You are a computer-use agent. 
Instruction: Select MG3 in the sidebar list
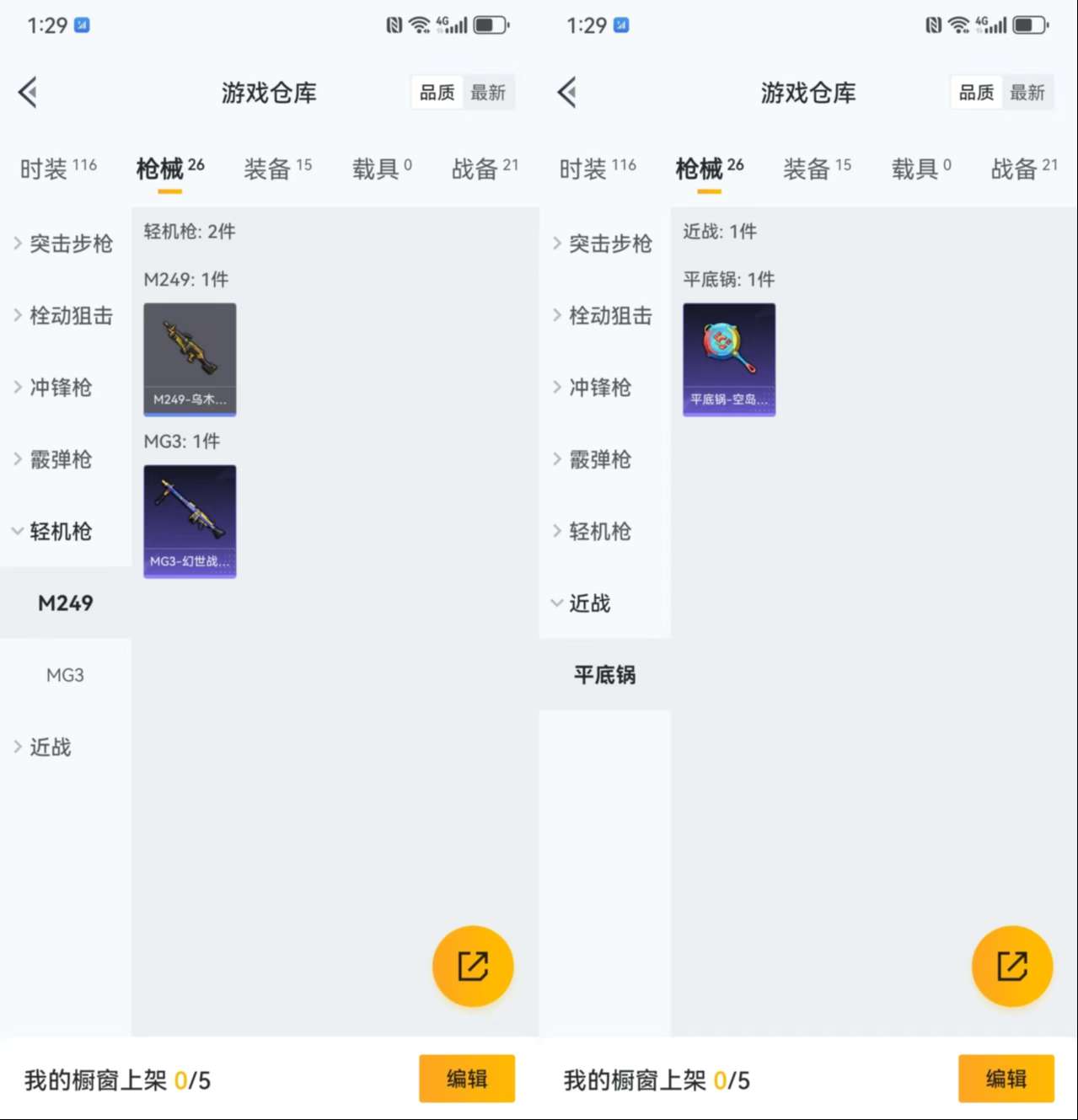pos(65,674)
